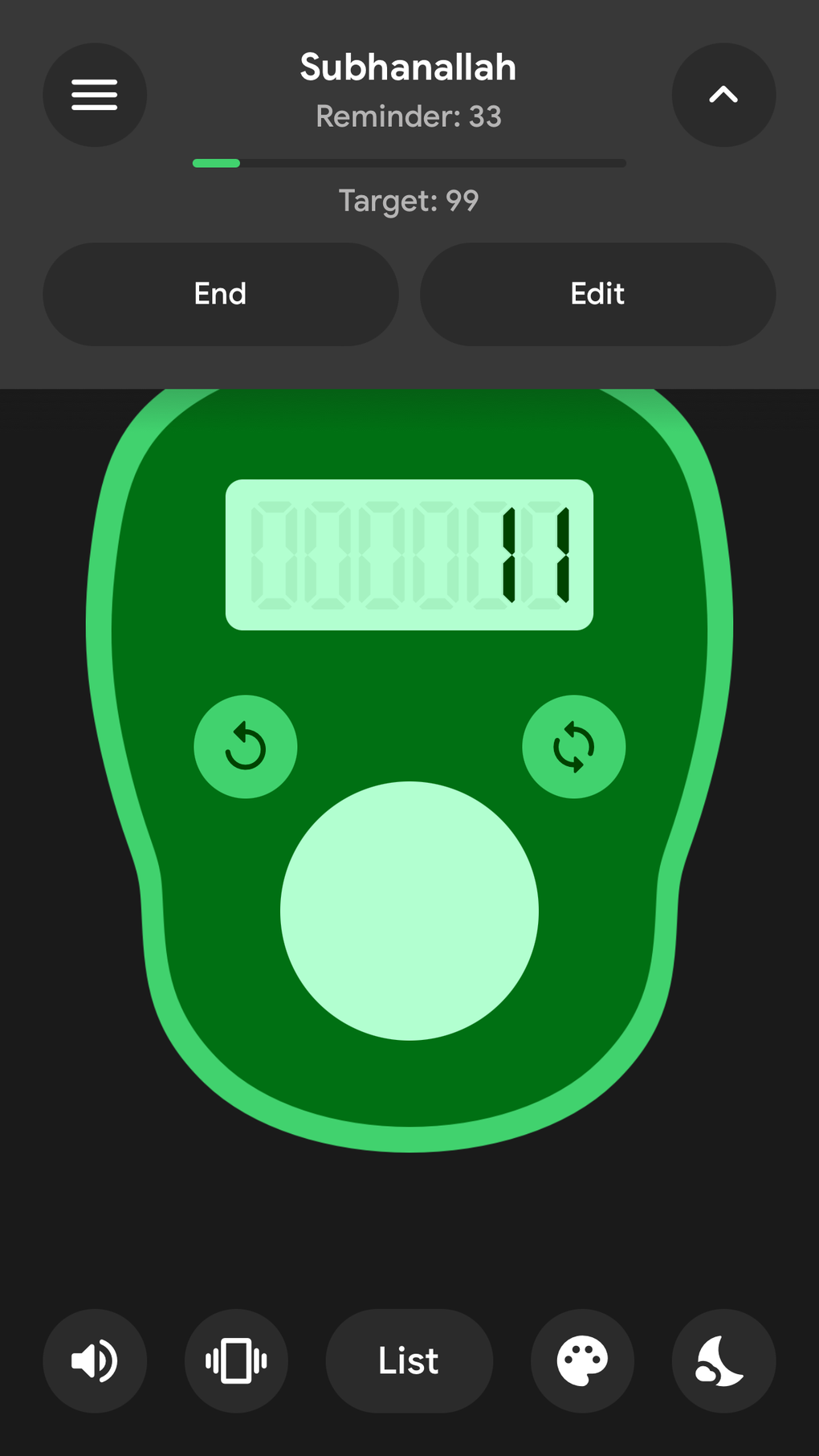End the current dhikr session
This screenshot has height=1456, width=819.
[220, 294]
